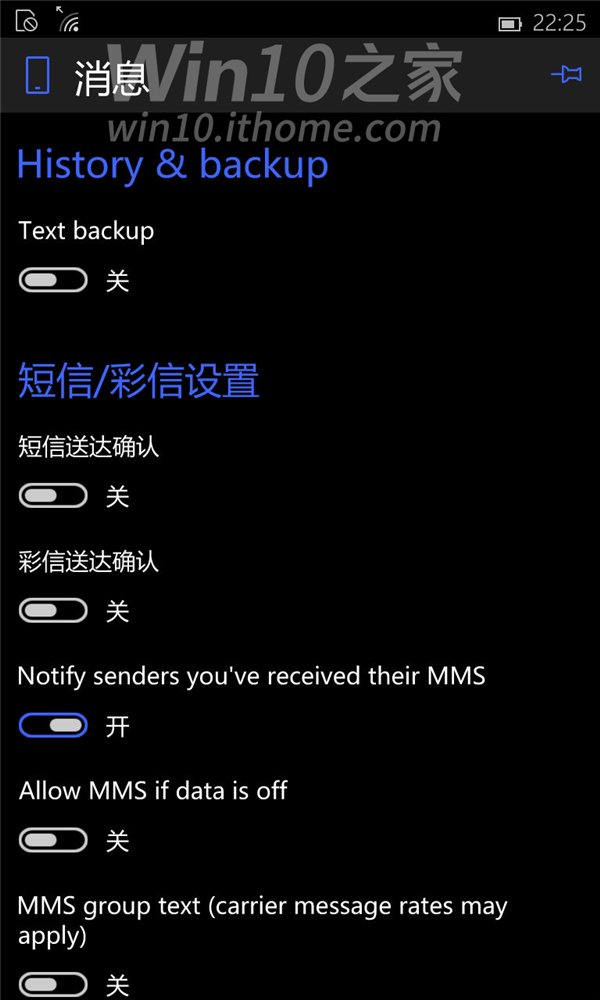The width and height of the screenshot is (600, 1000).
Task: Turn on Allow MMS if data is off
Action: pos(53,840)
